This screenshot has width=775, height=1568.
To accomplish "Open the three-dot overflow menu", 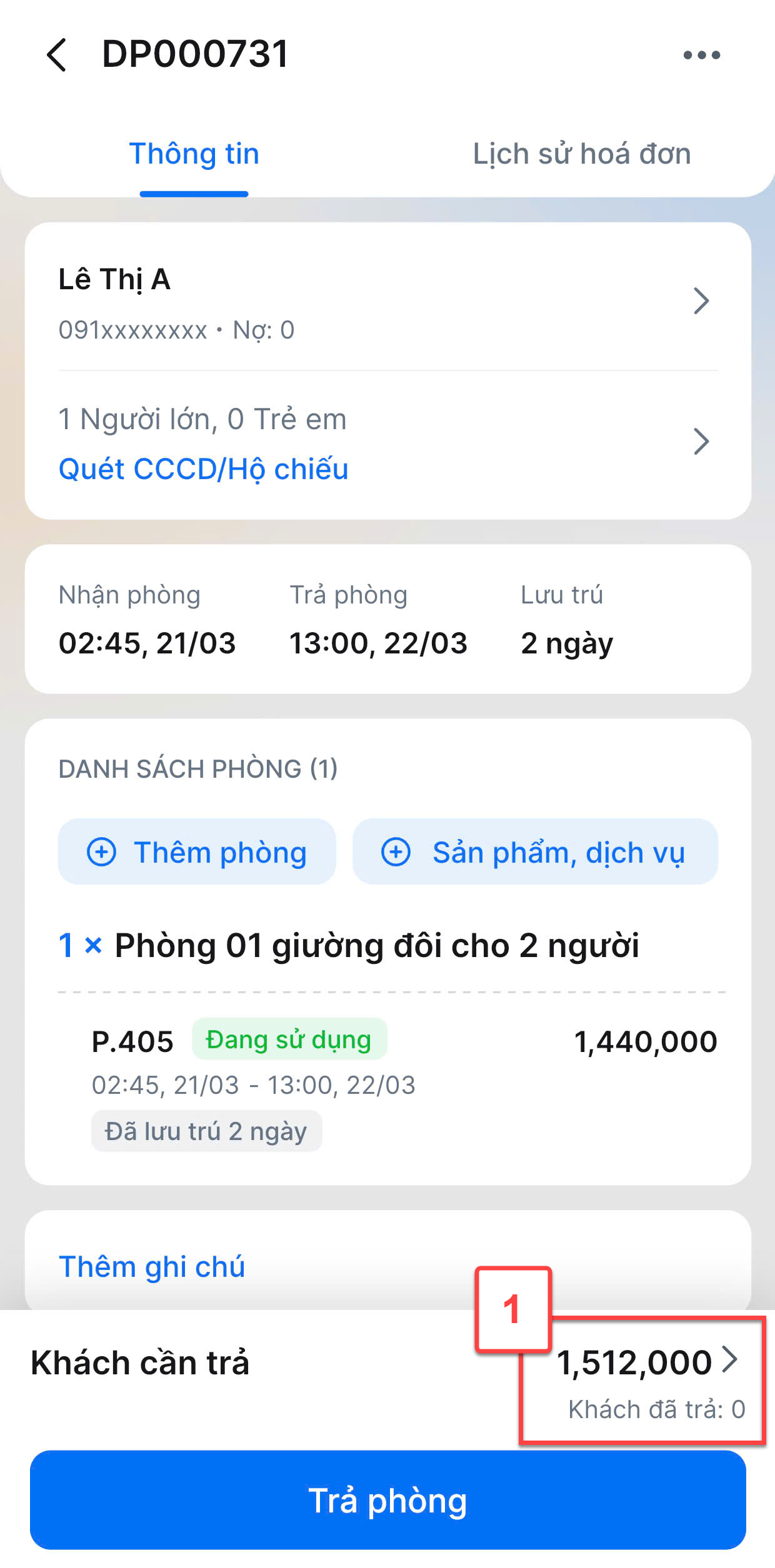I will coord(701,55).
